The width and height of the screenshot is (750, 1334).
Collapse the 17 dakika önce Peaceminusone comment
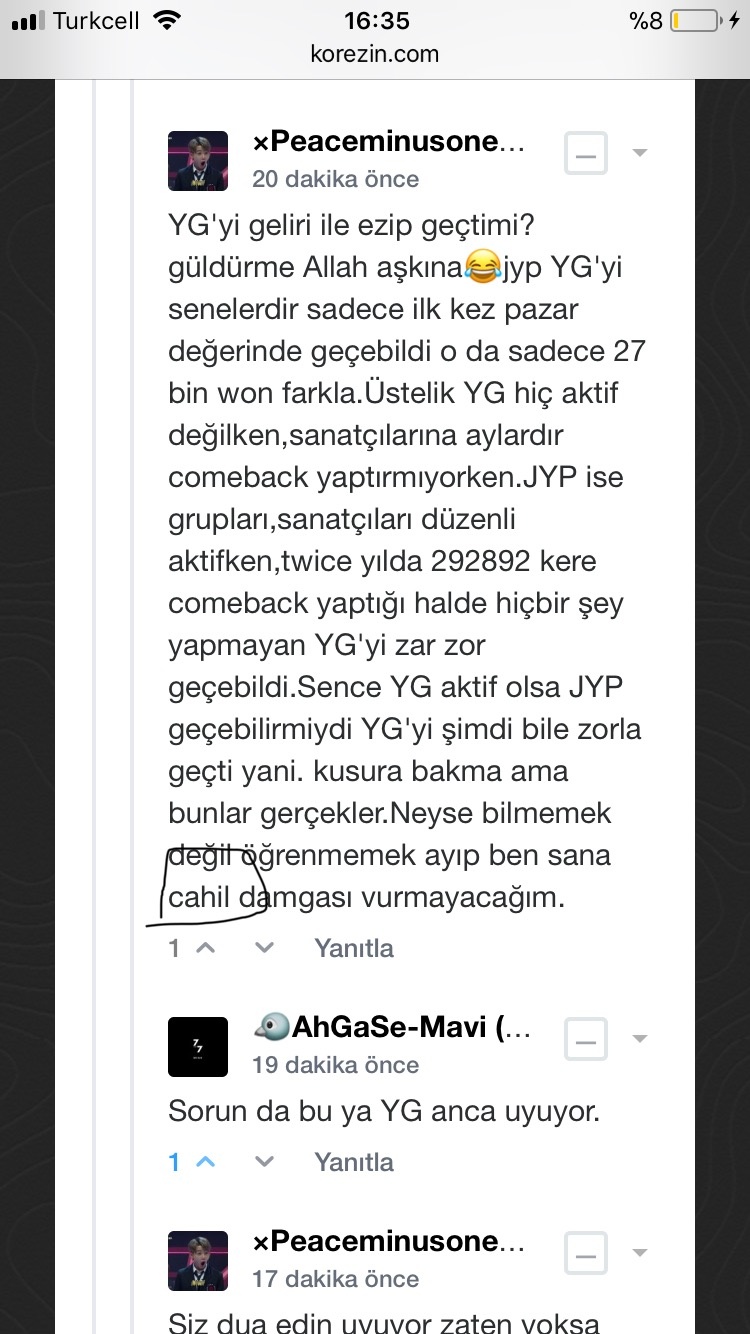tap(586, 1255)
